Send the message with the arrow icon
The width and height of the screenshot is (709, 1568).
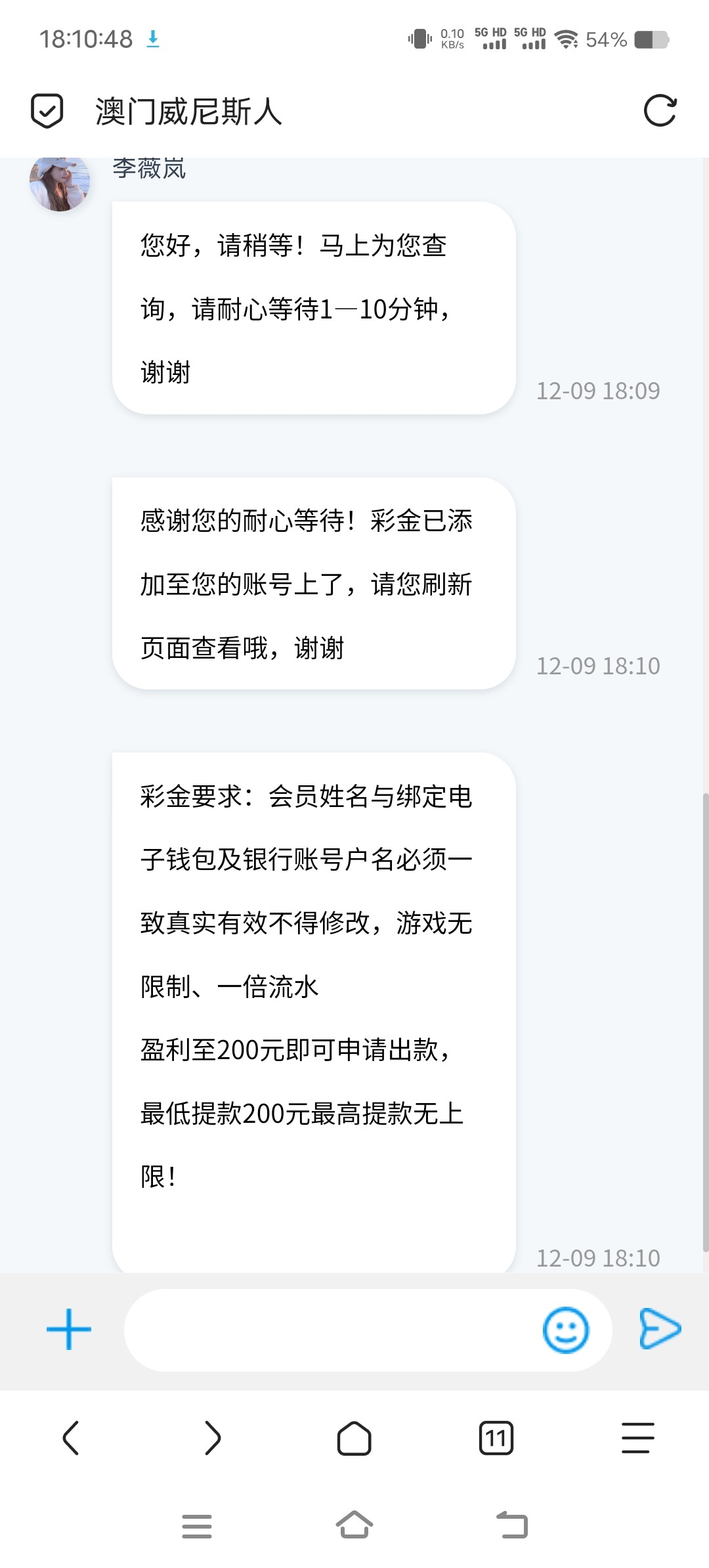tap(660, 1328)
